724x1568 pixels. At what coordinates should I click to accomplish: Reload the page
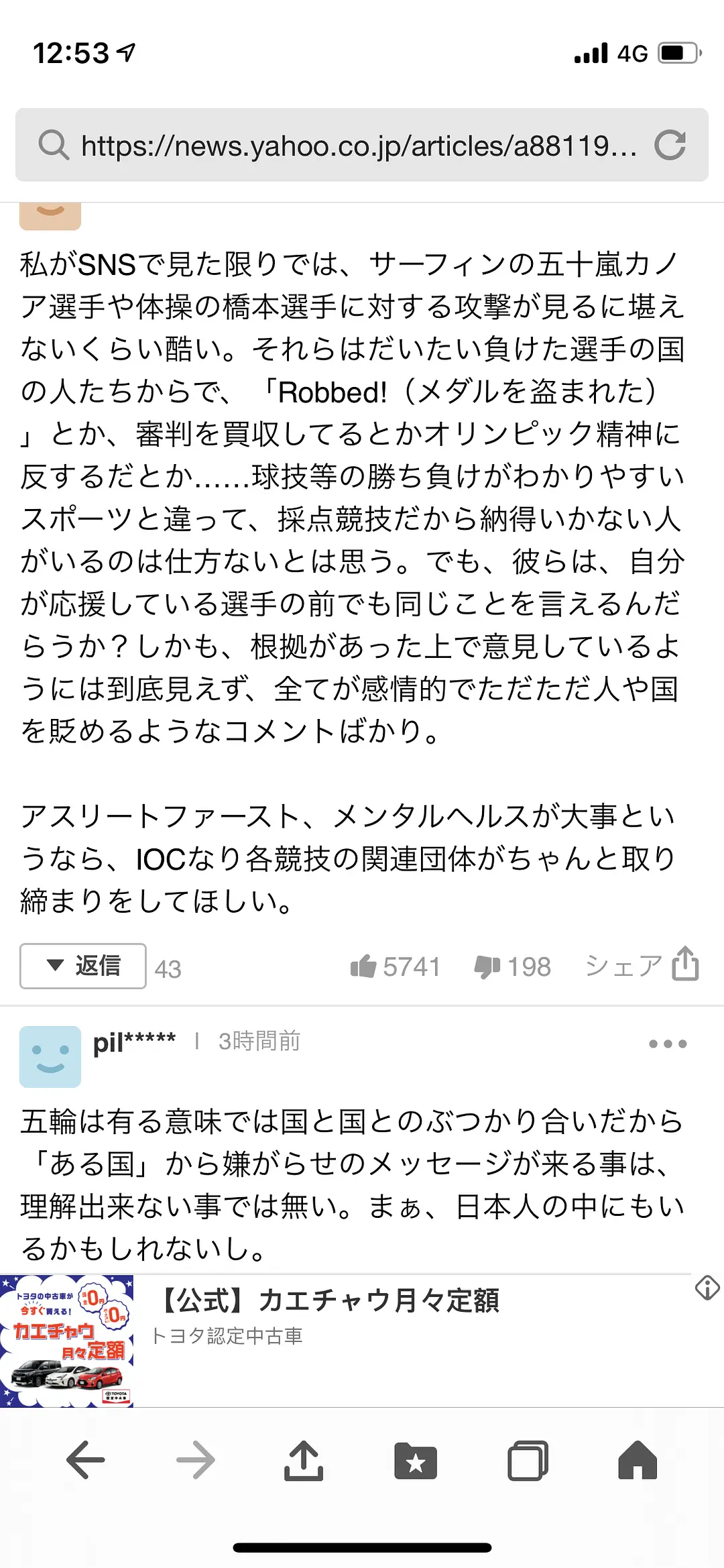coord(670,145)
